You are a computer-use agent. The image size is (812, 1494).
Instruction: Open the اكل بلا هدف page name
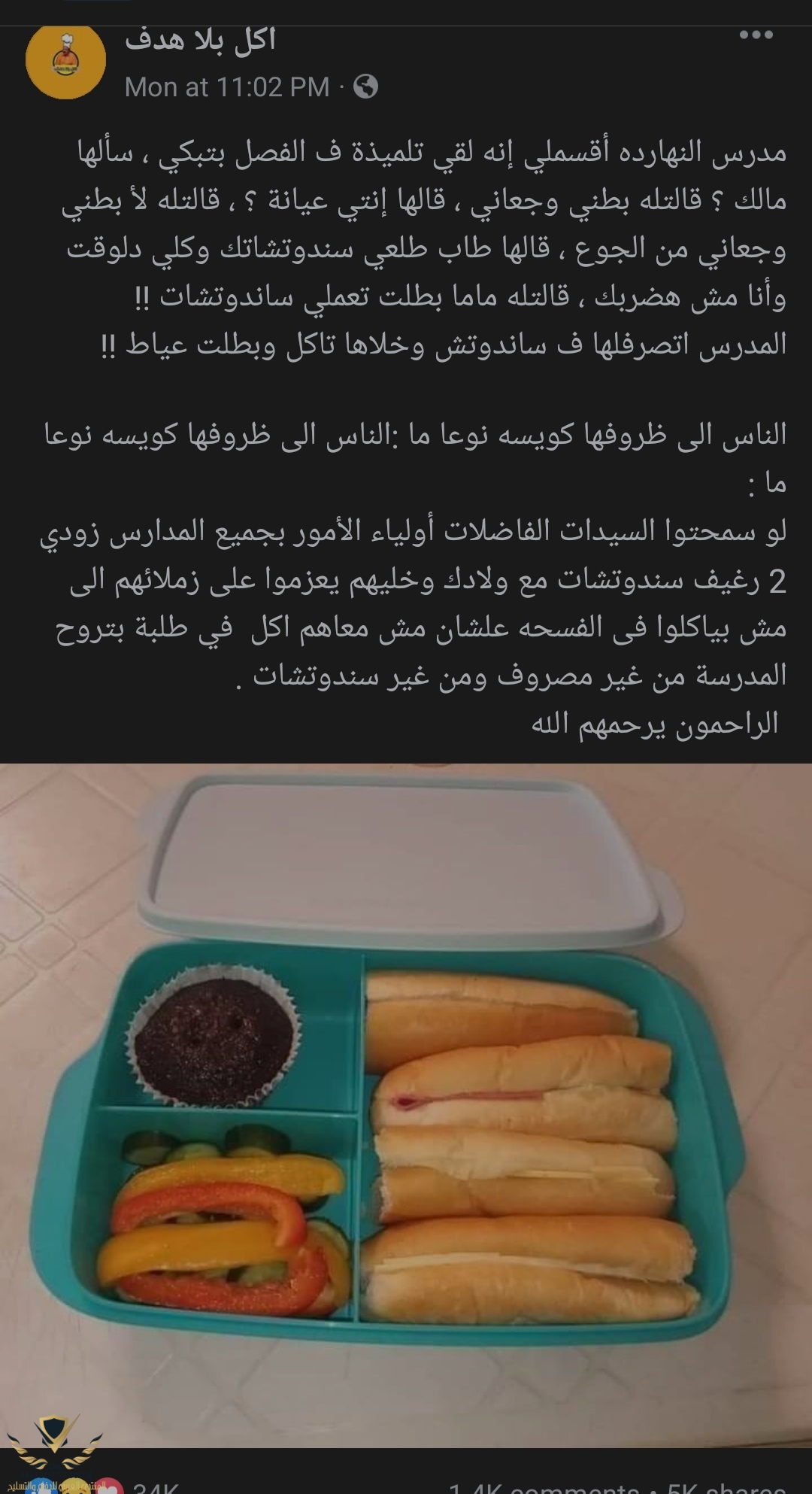201,39
